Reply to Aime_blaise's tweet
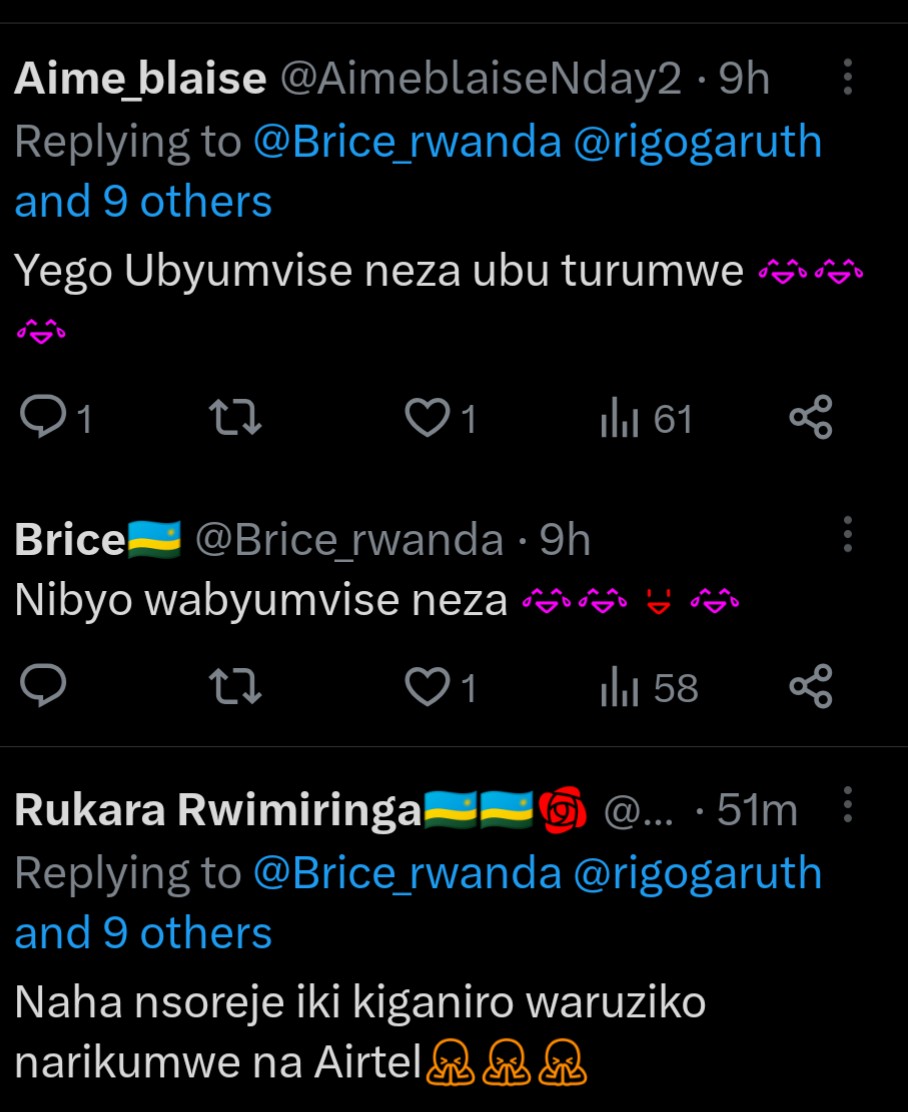Viewport: 908px width, 1112px height. 44,418
